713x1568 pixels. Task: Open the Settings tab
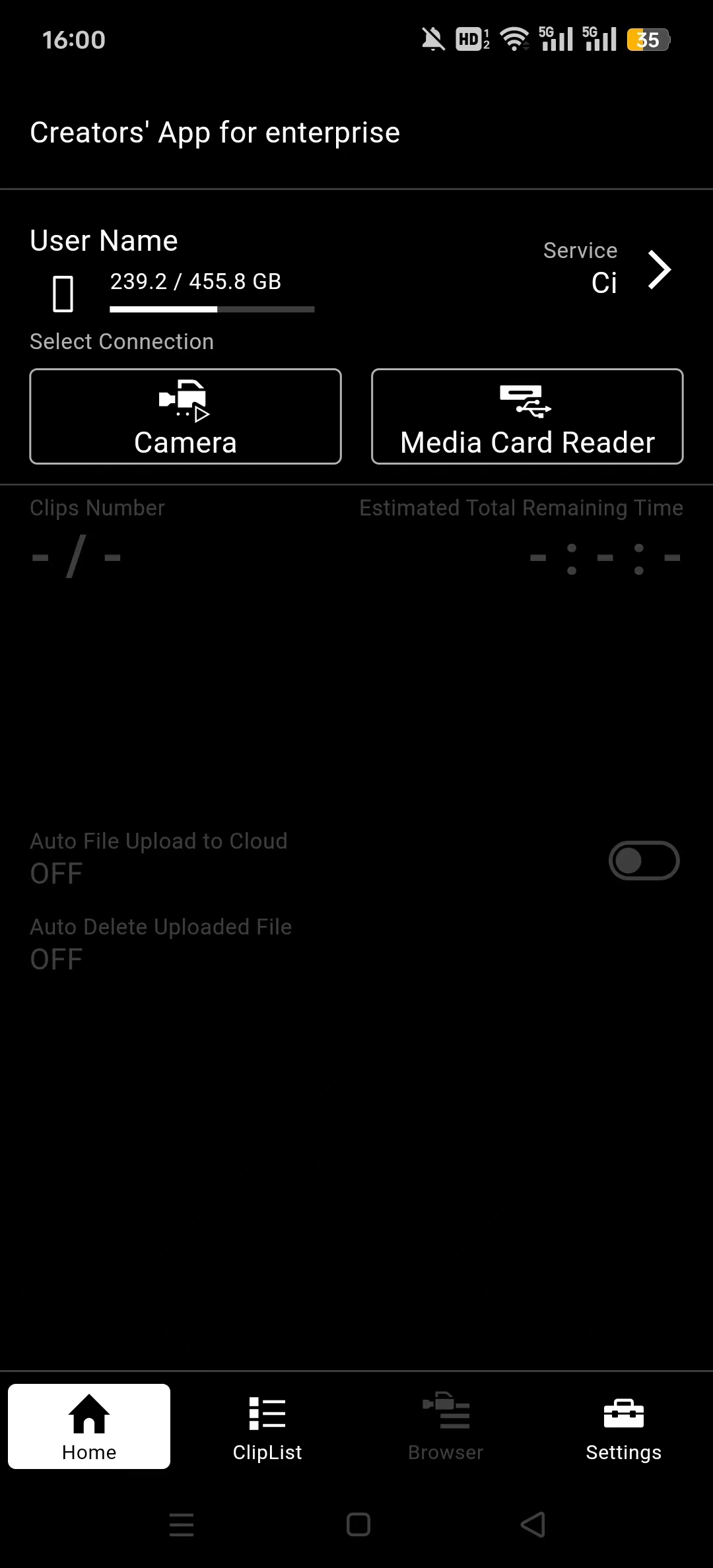(623, 1427)
